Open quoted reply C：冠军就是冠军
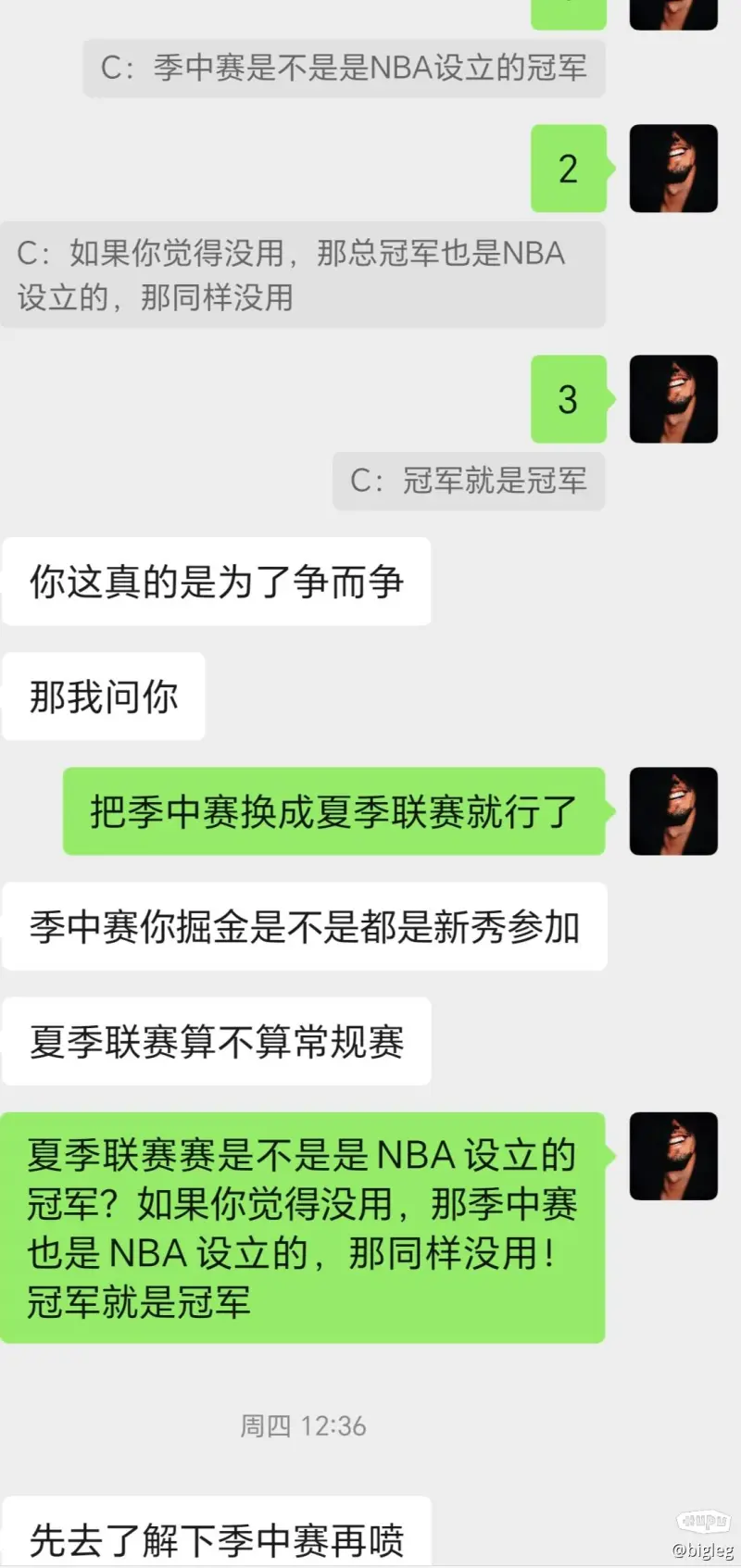The image size is (741, 1568). click(x=469, y=482)
